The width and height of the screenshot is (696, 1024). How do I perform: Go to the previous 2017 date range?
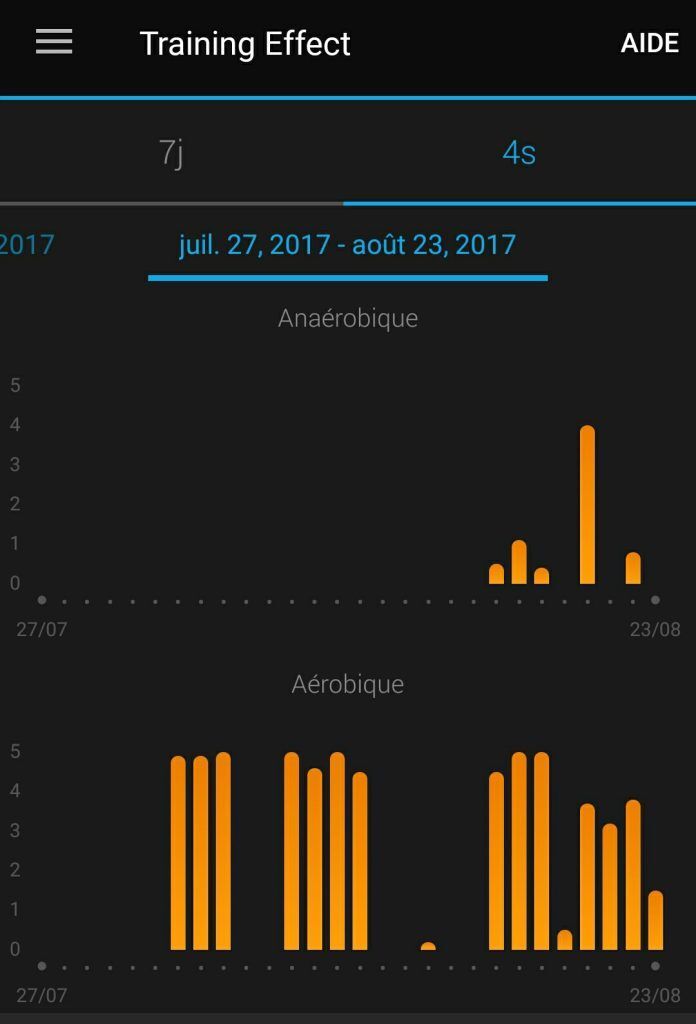coord(26,245)
